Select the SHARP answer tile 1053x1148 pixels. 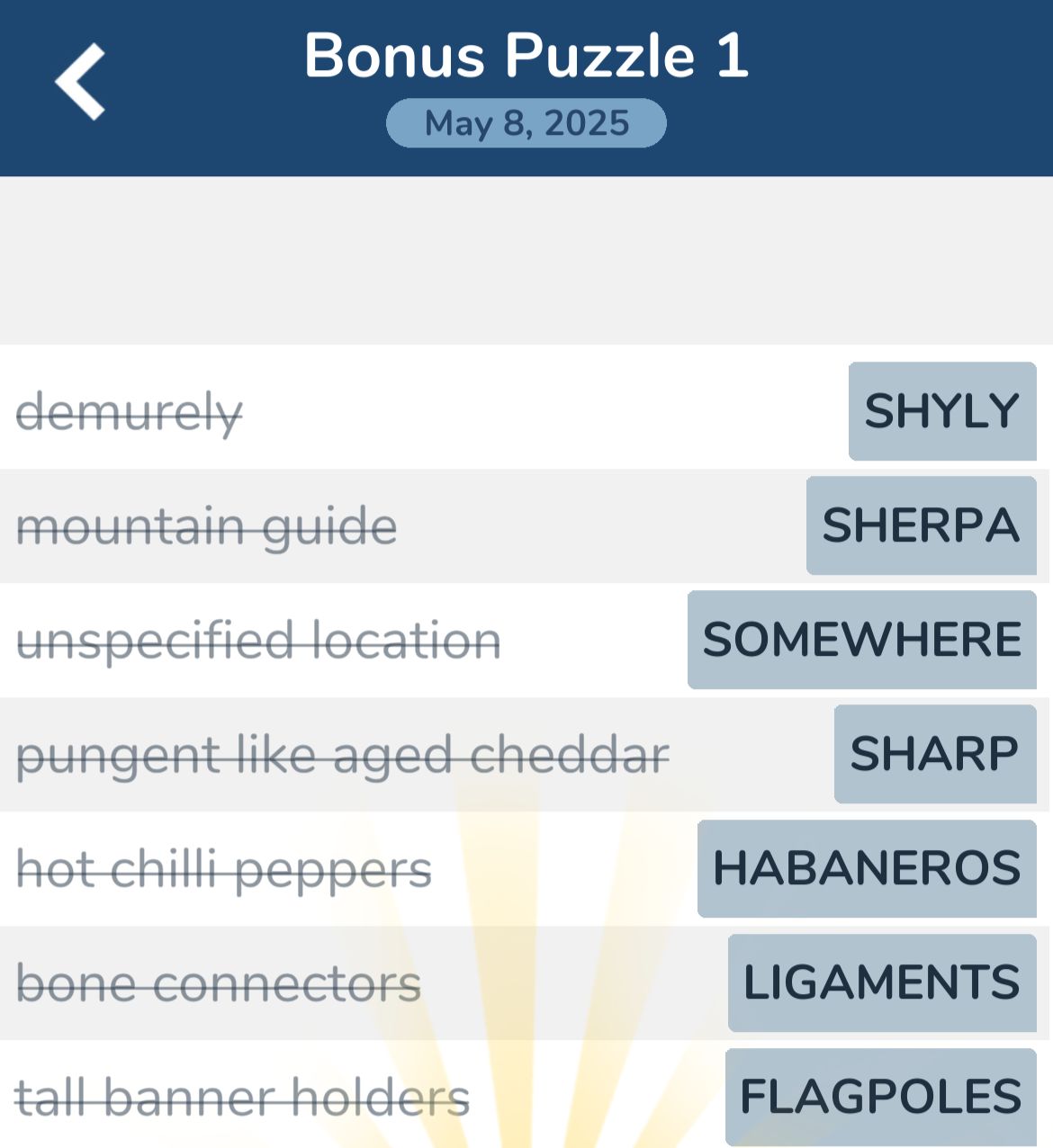[934, 754]
